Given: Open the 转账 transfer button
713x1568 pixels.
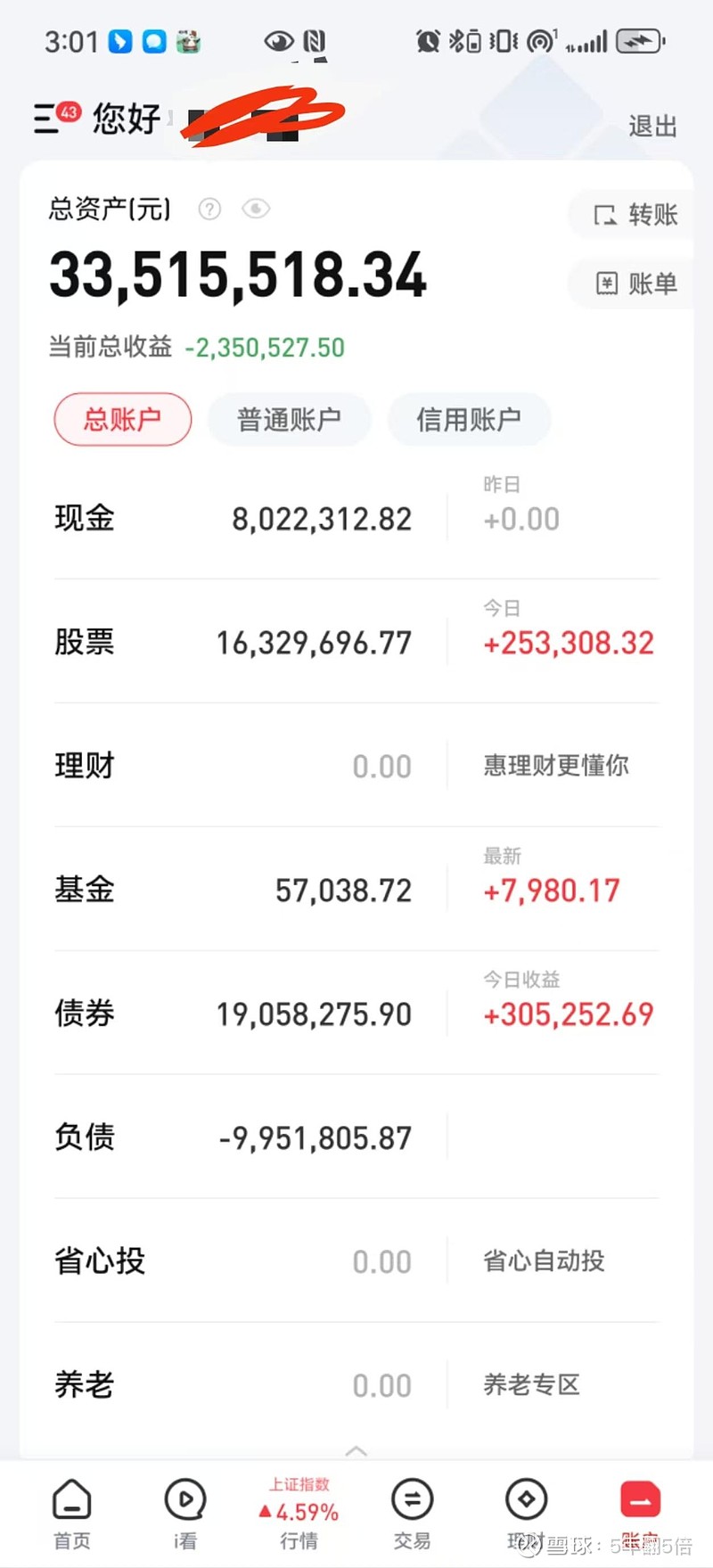Looking at the screenshot, I should [635, 214].
